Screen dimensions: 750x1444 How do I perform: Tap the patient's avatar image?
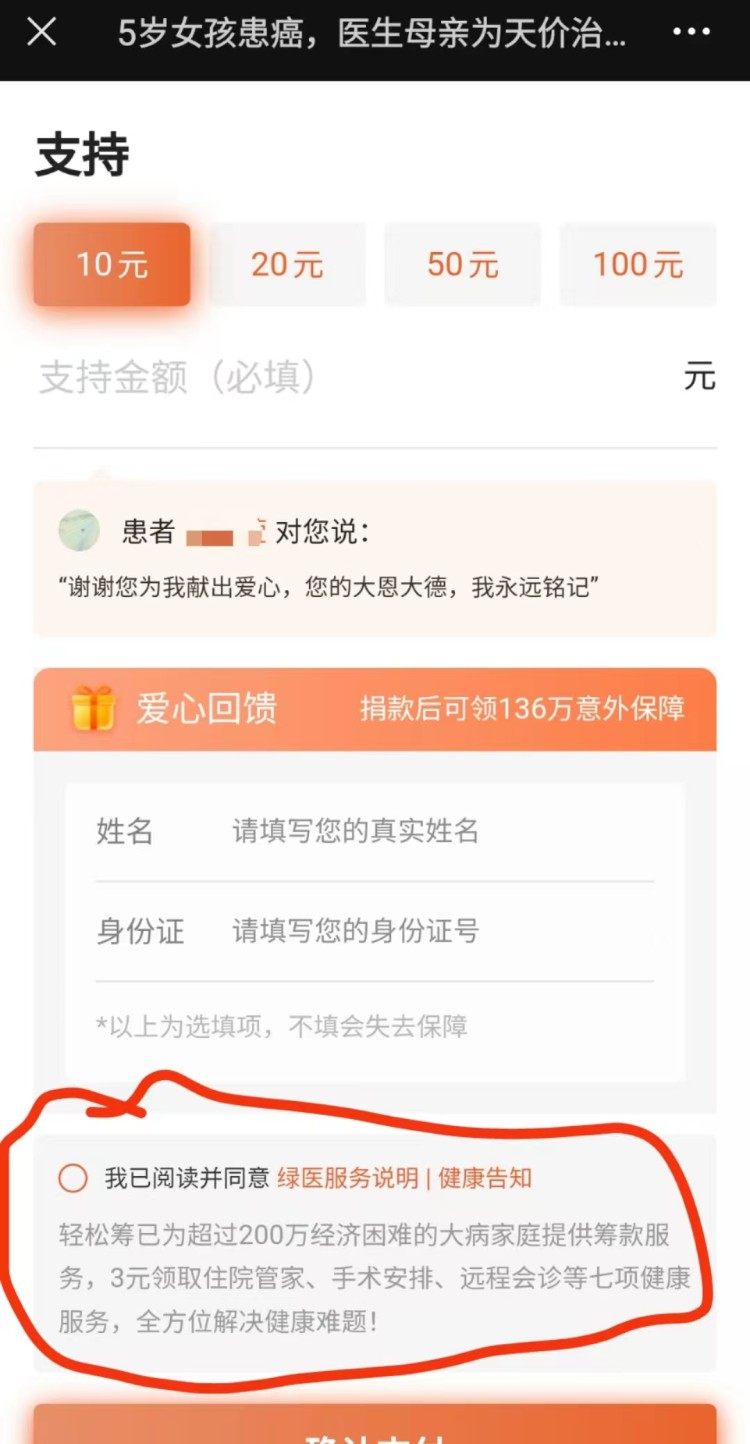80,532
